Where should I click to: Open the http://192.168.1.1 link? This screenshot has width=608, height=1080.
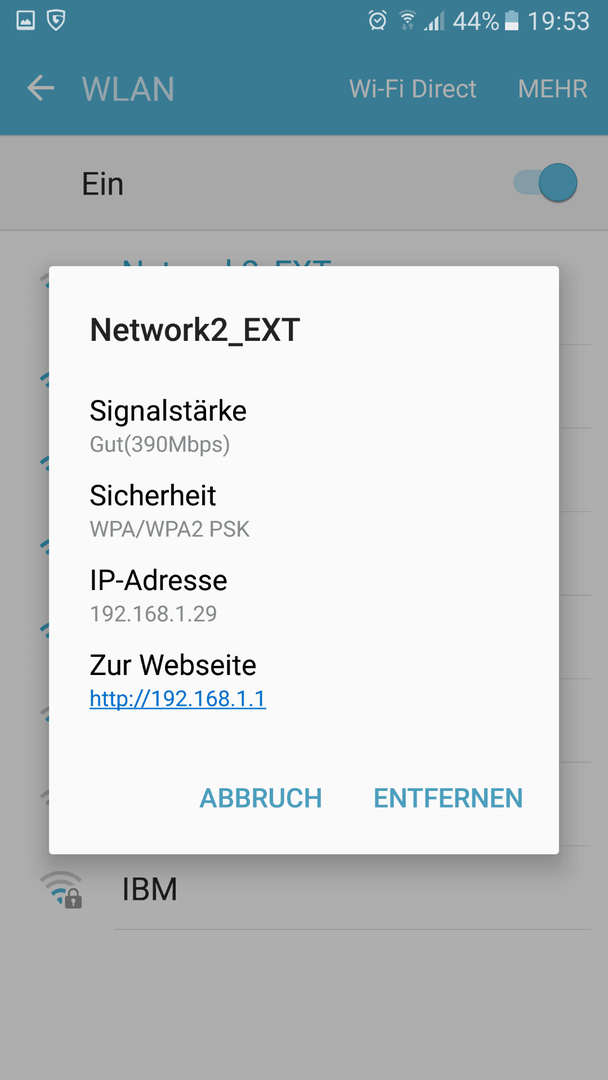click(x=178, y=699)
